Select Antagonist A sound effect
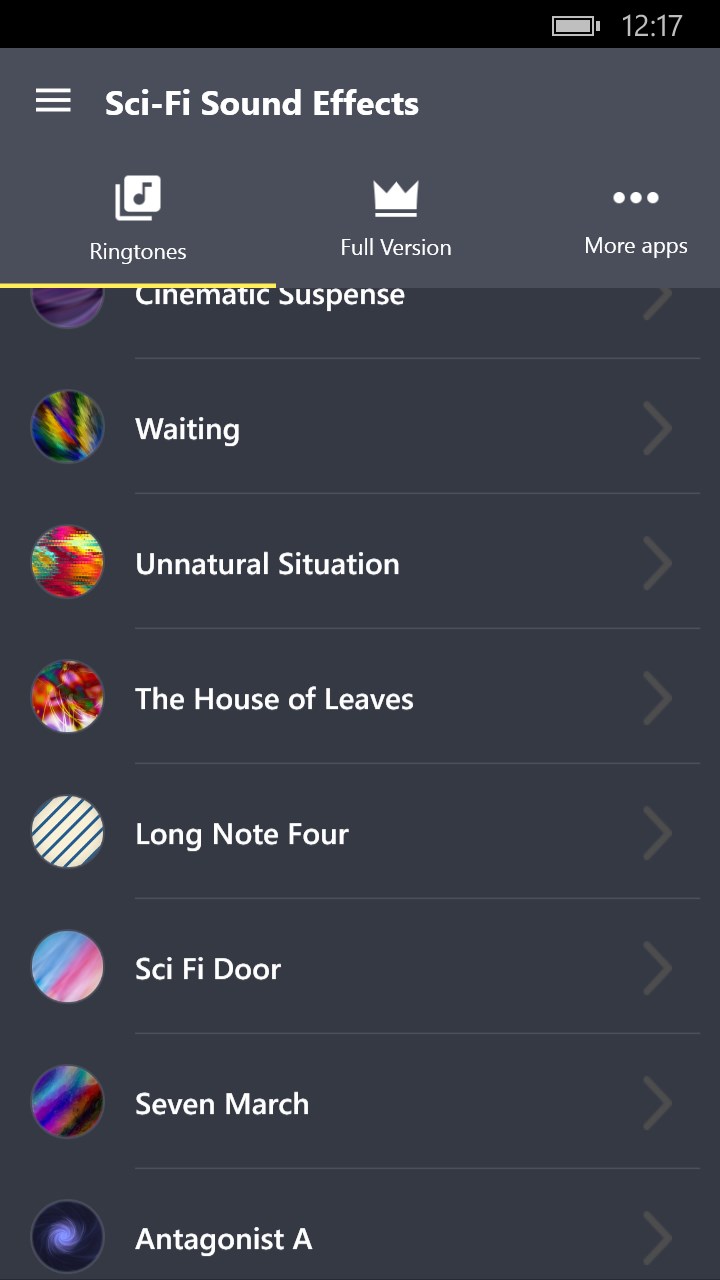 360,1238
